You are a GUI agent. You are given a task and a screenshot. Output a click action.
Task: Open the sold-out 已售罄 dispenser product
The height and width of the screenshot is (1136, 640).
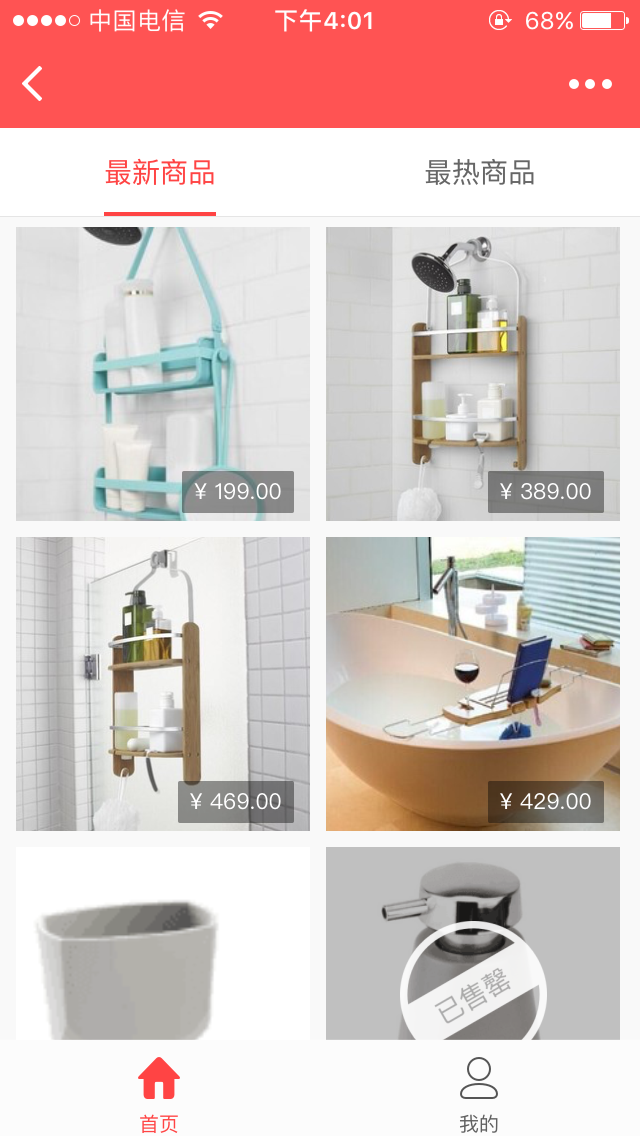473,945
